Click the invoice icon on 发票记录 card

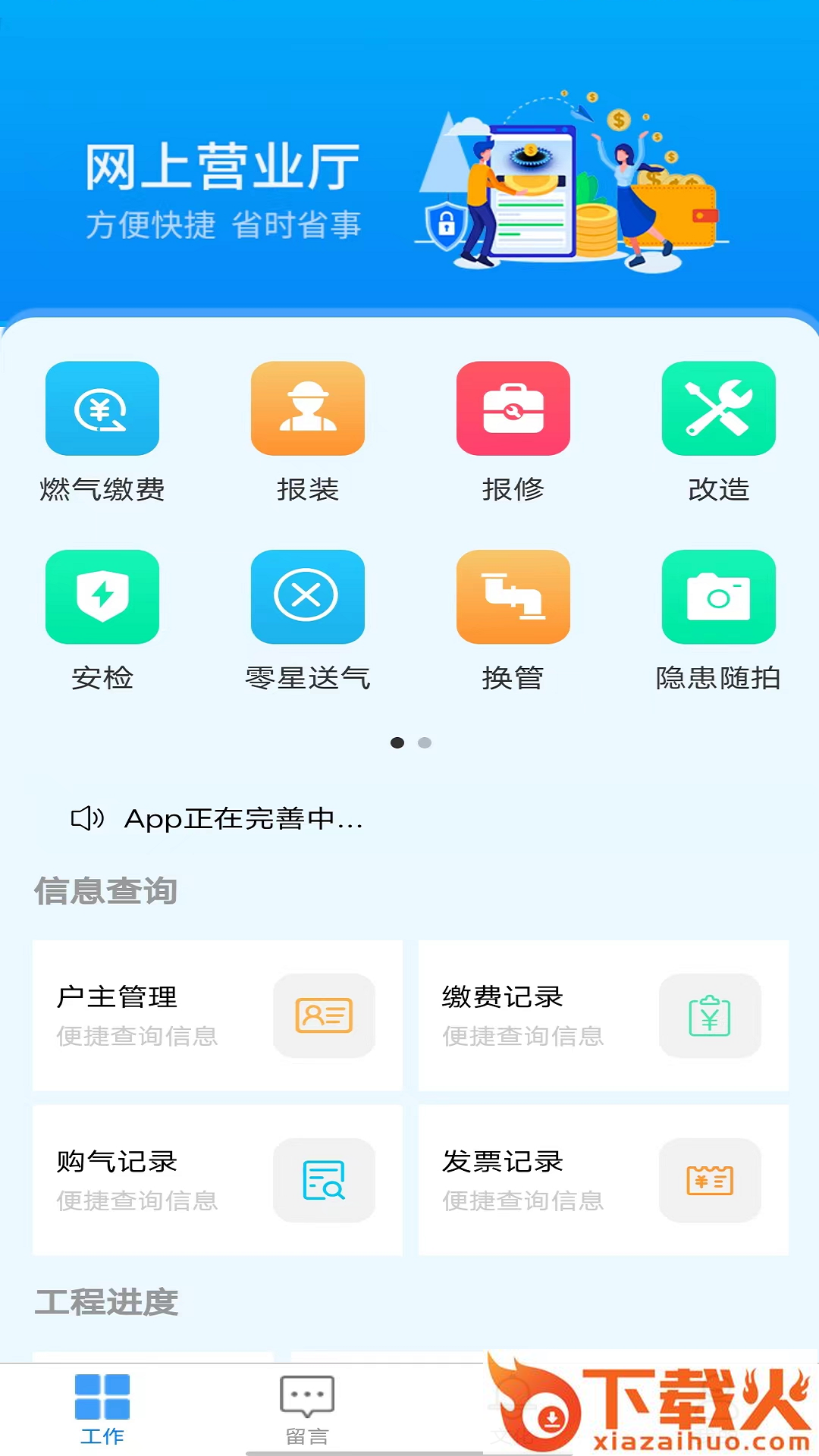[x=708, y=1181]
